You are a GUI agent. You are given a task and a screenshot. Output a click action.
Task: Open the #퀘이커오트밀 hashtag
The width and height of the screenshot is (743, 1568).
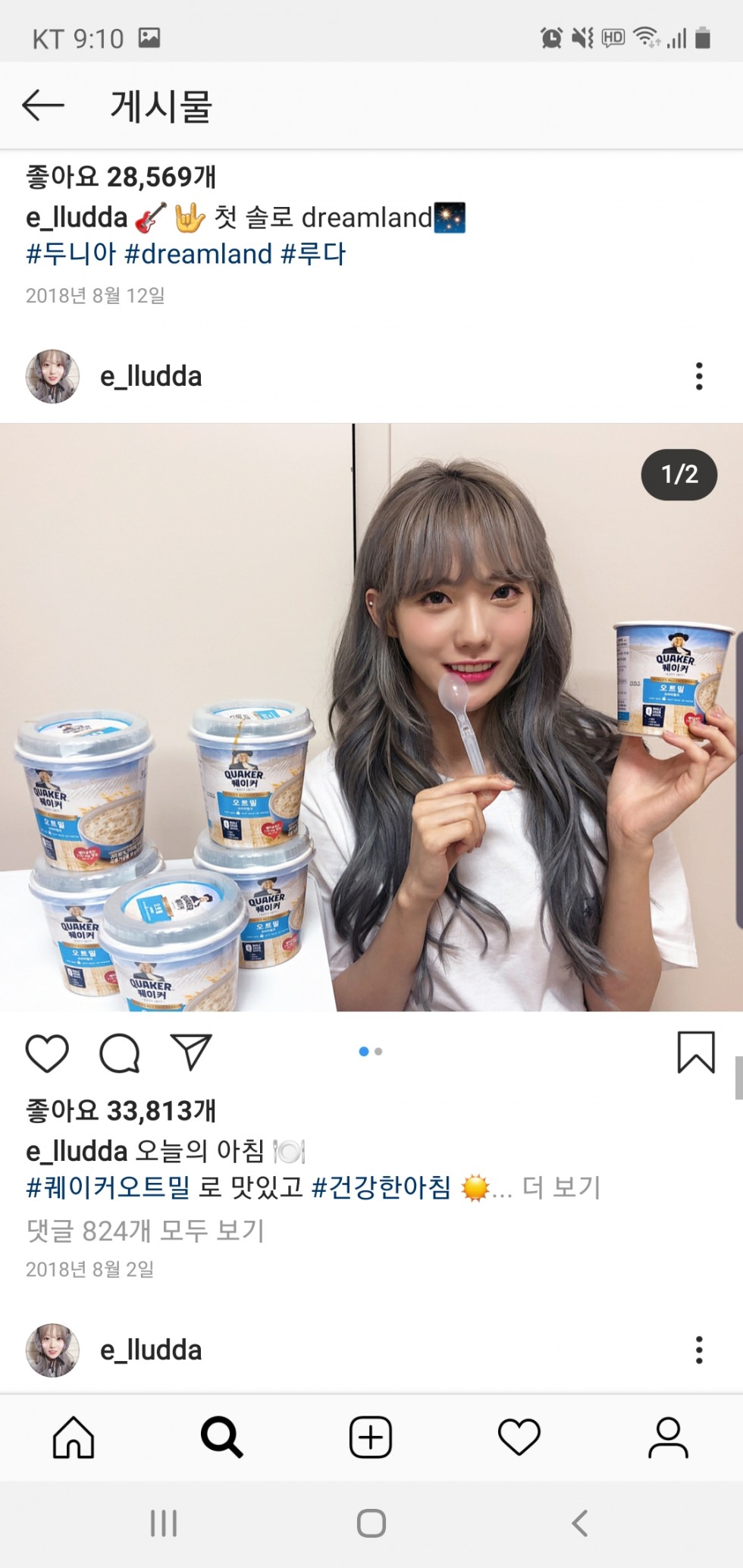(x=108, y=1187)
